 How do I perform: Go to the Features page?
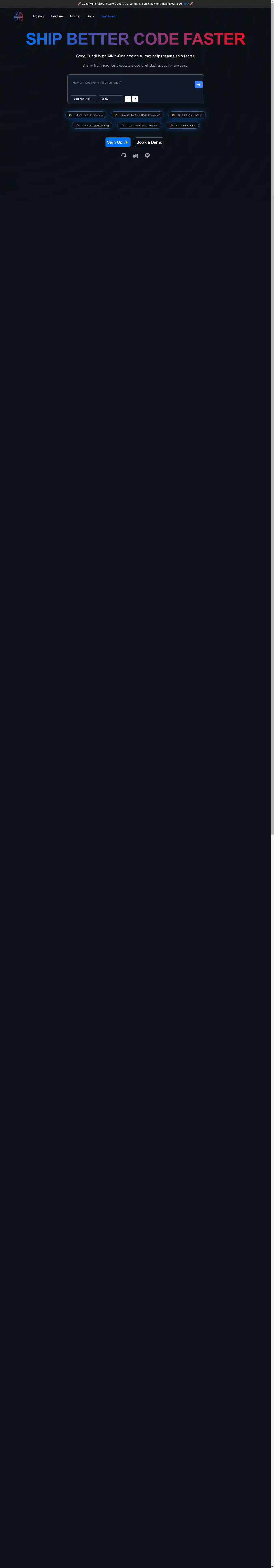57,16
